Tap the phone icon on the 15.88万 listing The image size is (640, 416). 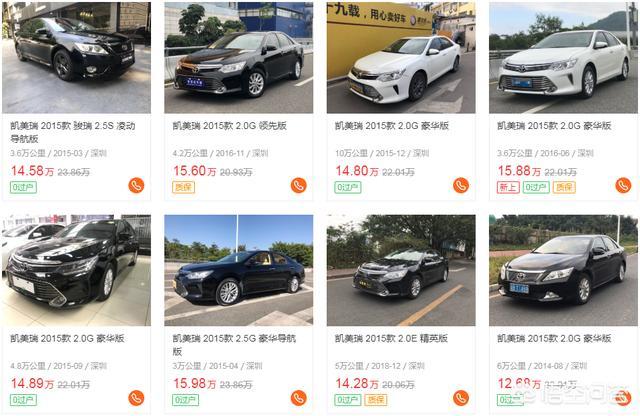point(622,185)
